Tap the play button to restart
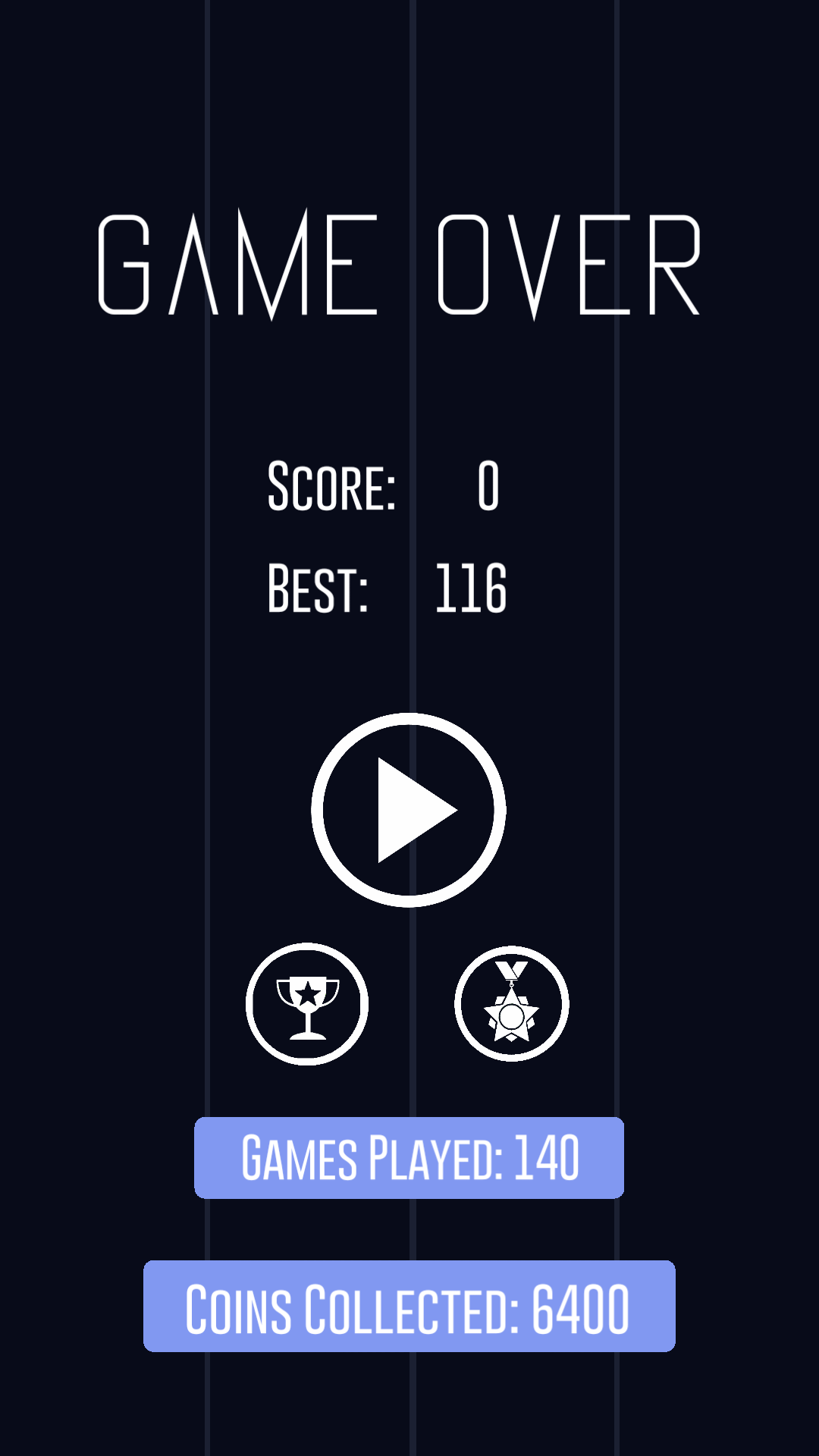The height and width of the screenshot is (1456, 819). coord(409,810)
